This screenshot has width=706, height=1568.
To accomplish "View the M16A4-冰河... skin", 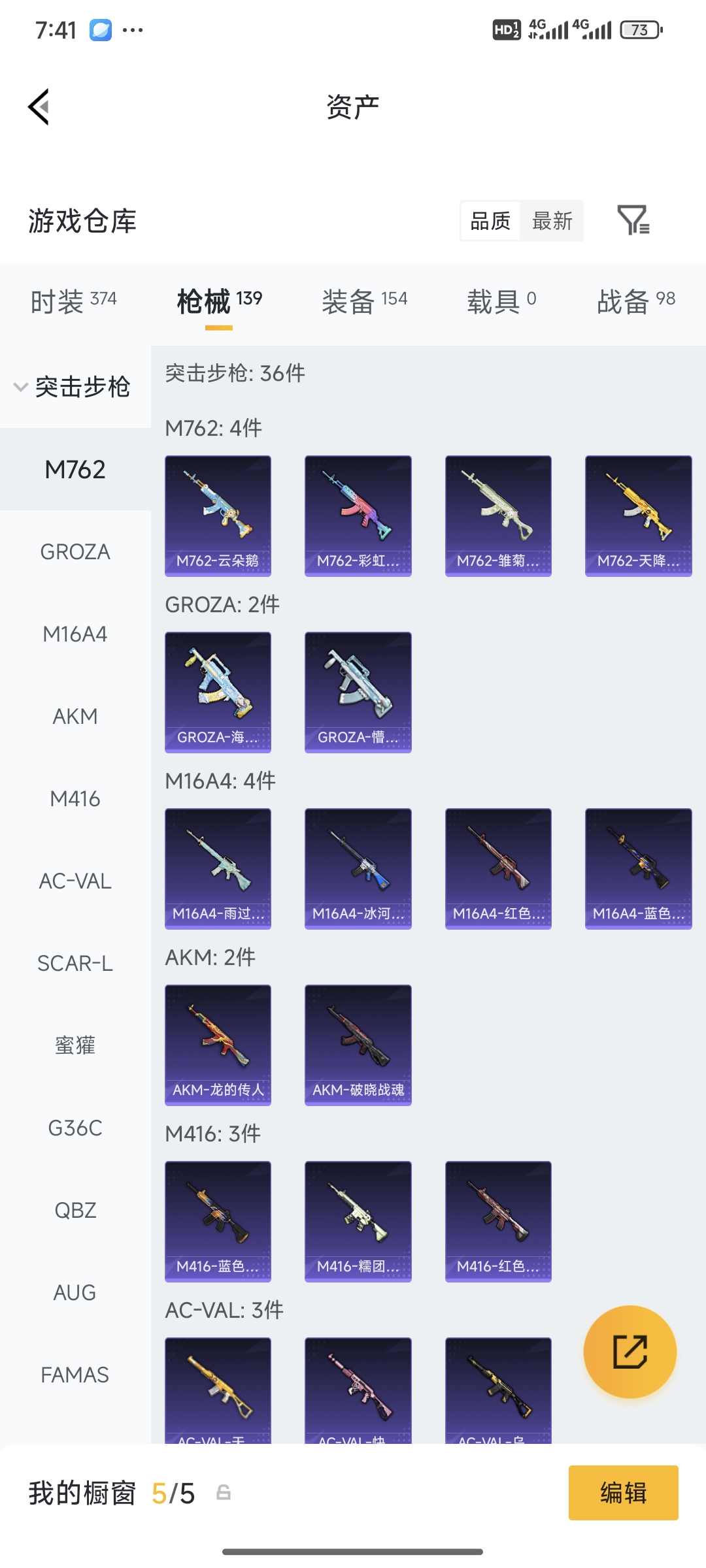I will [358, 869].
